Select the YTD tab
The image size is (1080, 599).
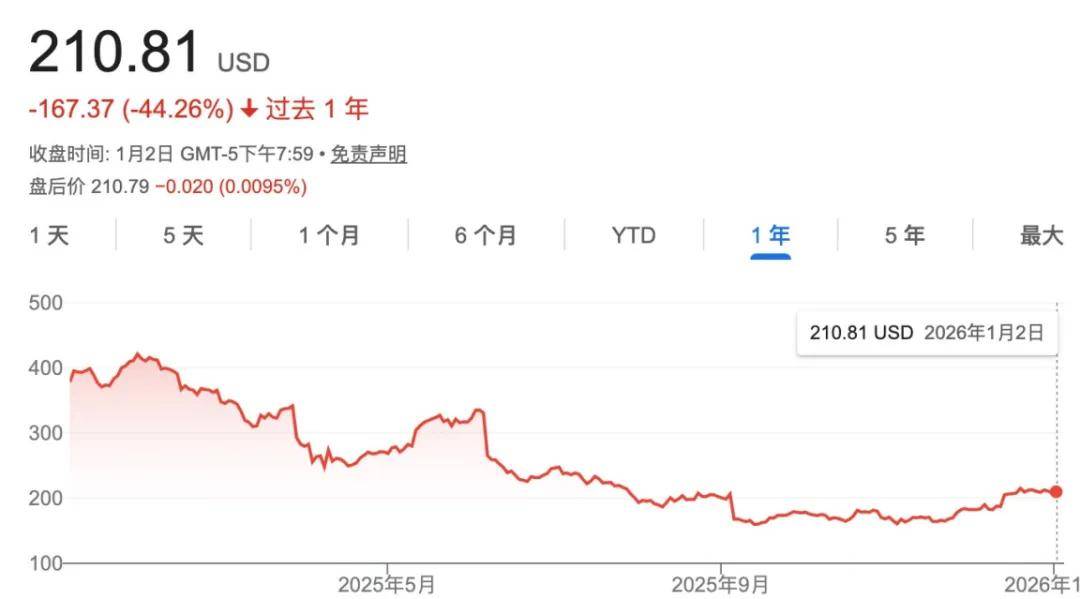point(633,236)
